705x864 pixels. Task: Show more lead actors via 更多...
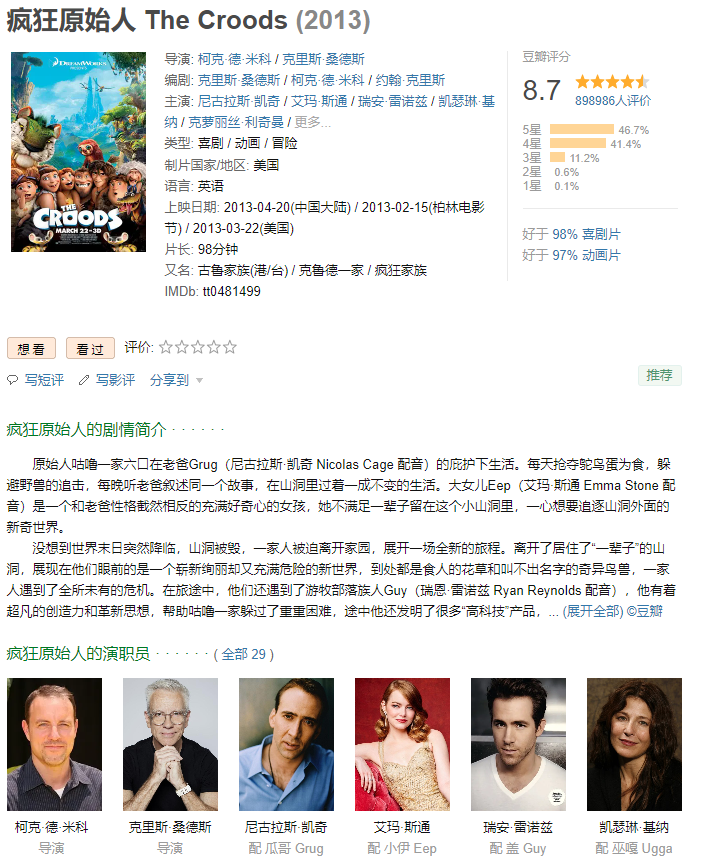tap(312, 122)
